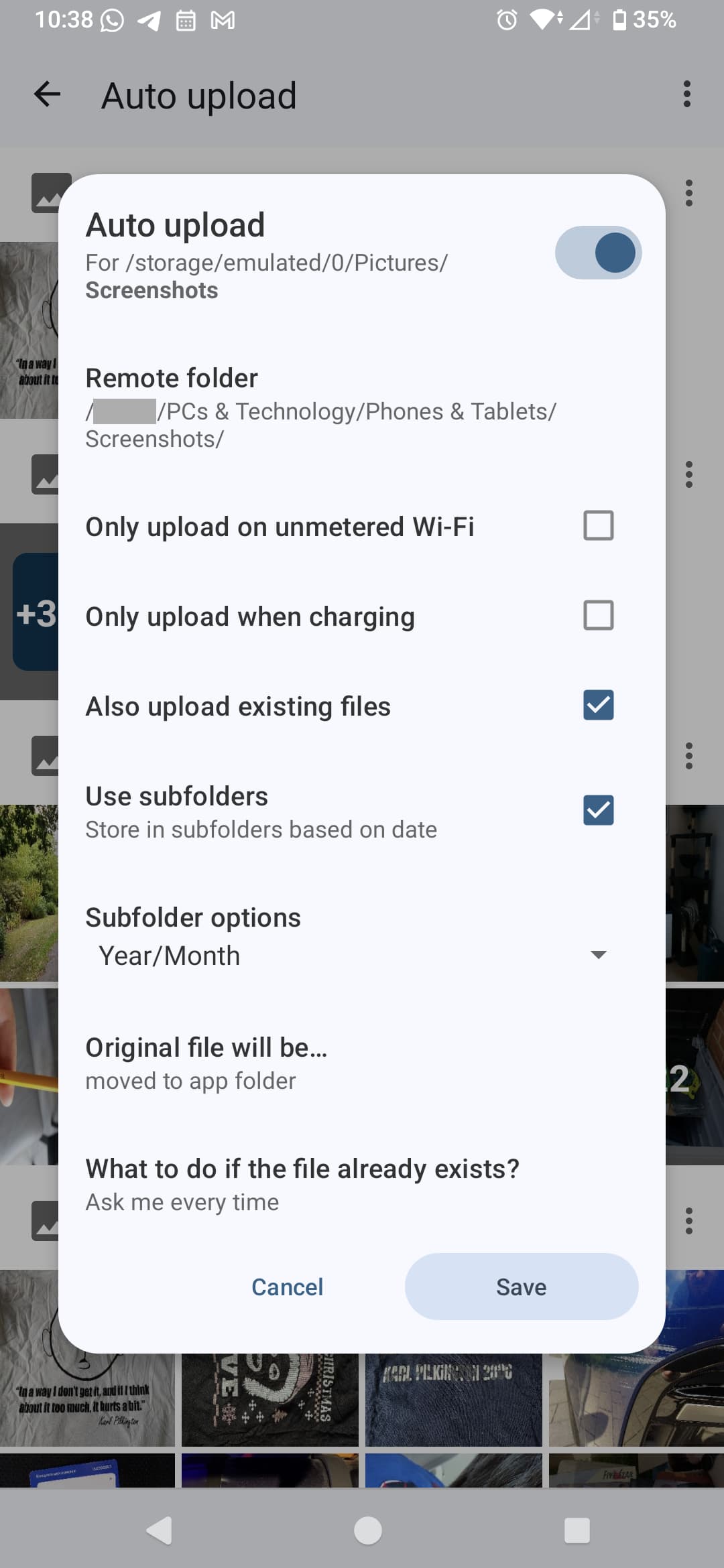724x1568 pixels.
Task: Uncheck Also upload existing files
Action: pyautogui.click(x=598, y=705)
